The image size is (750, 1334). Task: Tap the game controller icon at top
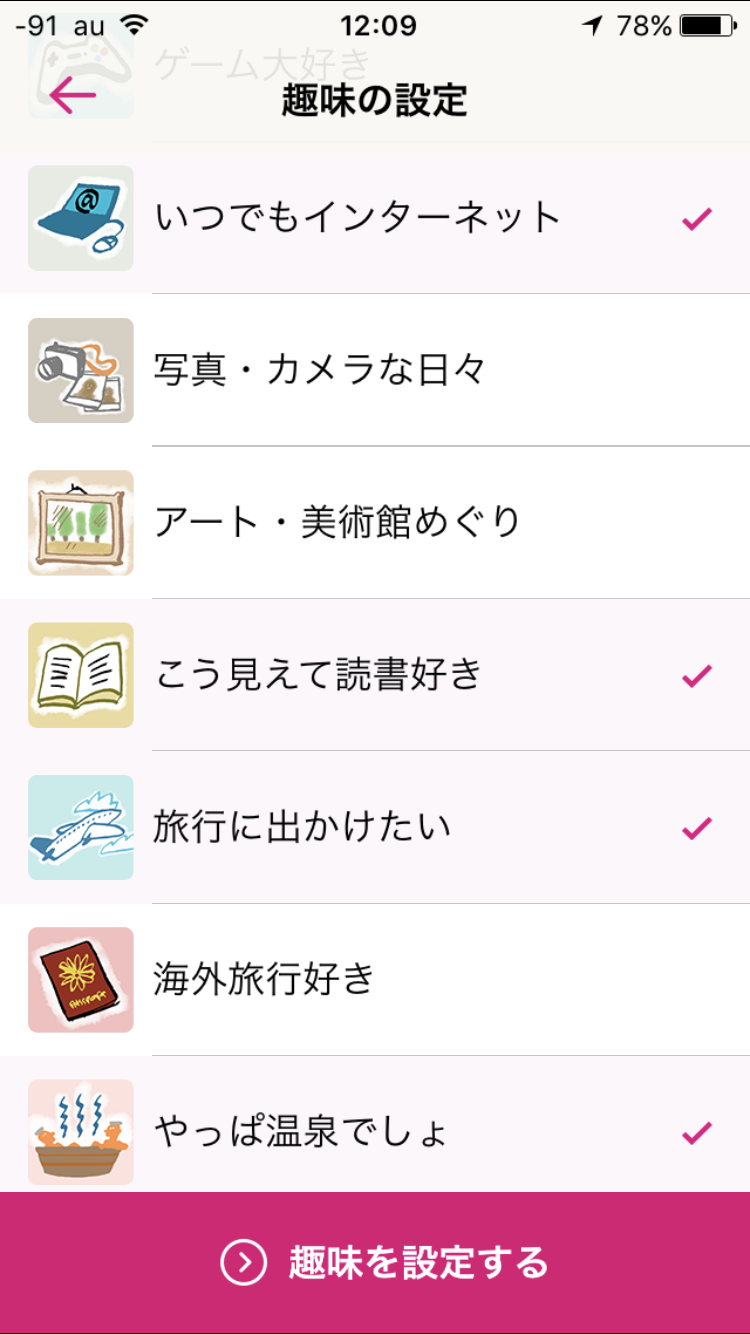click(80, 70)
